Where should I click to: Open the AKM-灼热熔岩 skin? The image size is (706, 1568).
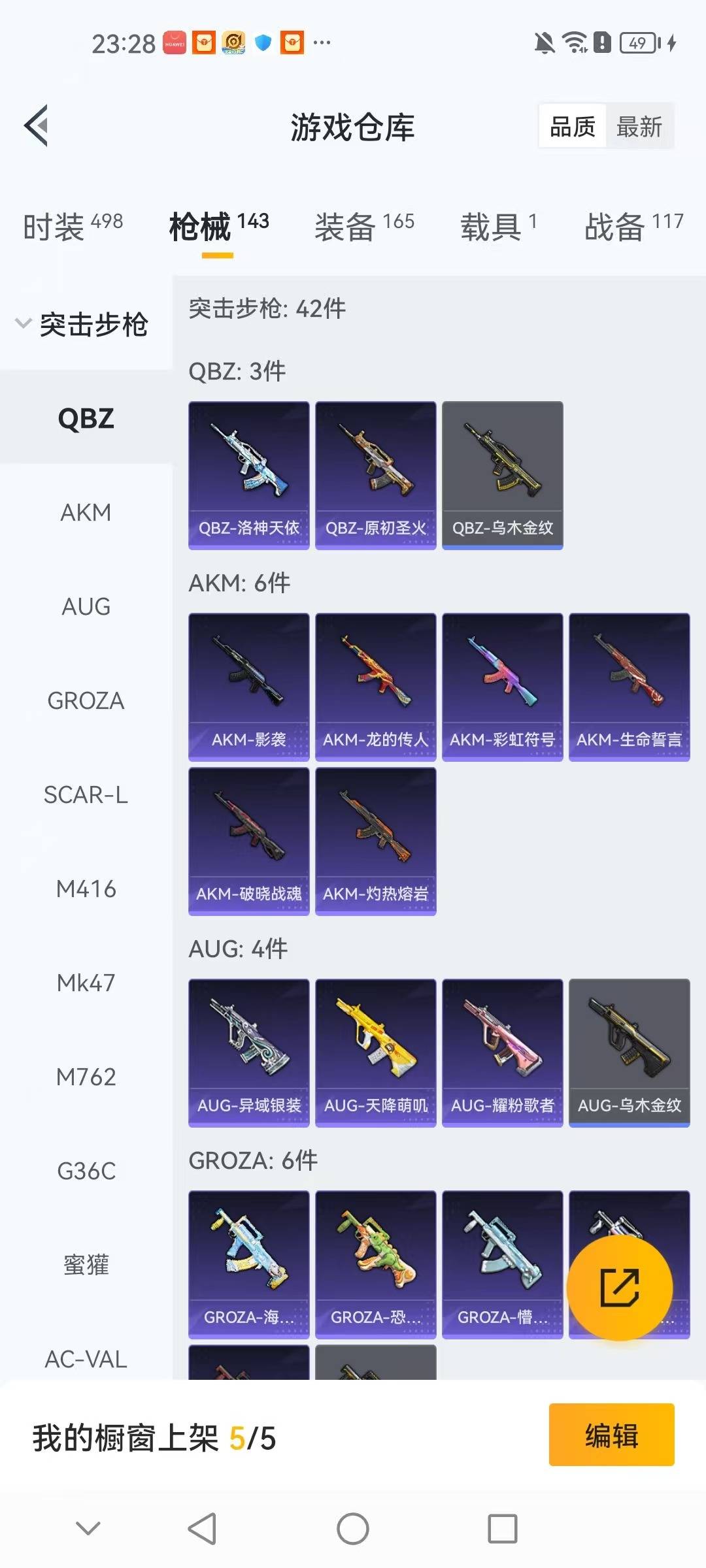[375, 841]
